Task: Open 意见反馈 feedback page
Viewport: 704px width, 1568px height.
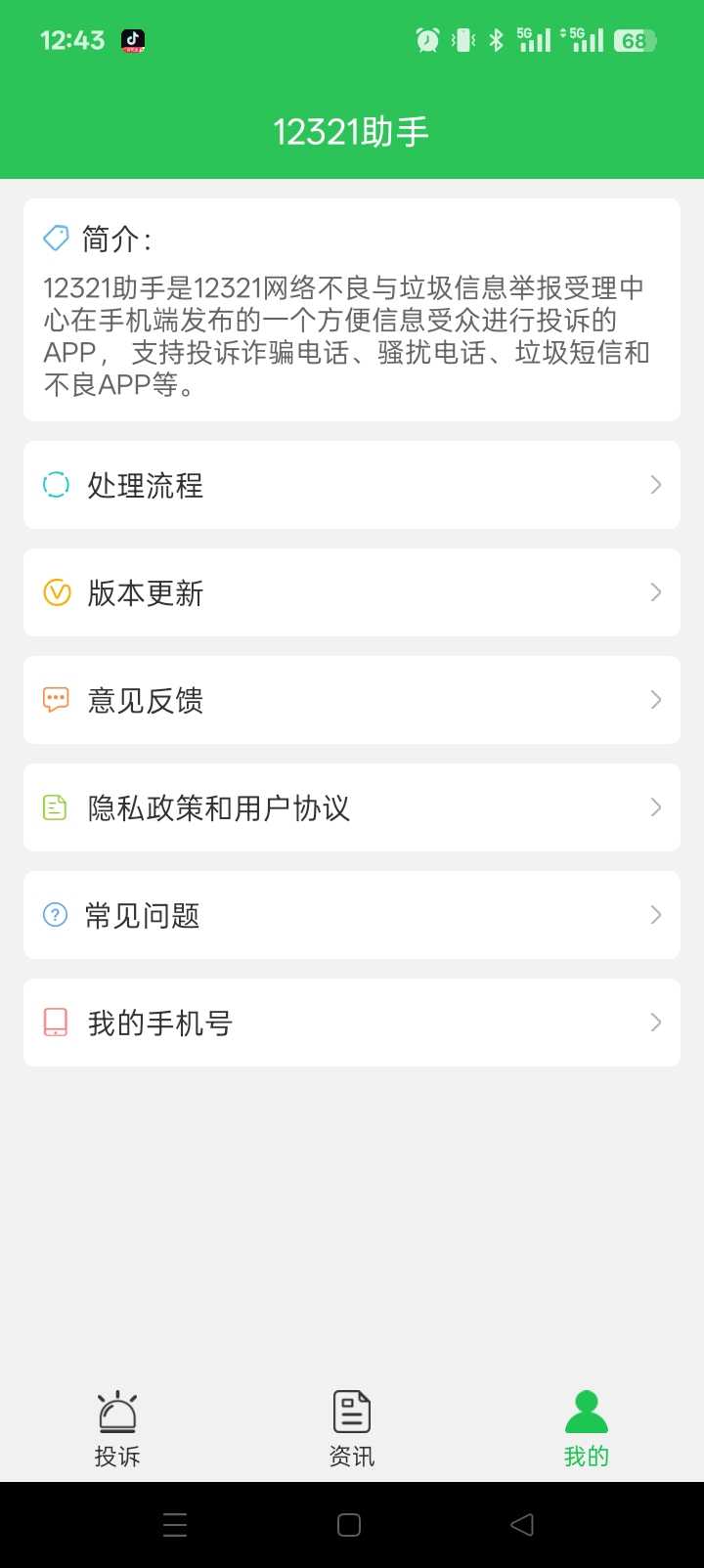Action: point(351,700)
